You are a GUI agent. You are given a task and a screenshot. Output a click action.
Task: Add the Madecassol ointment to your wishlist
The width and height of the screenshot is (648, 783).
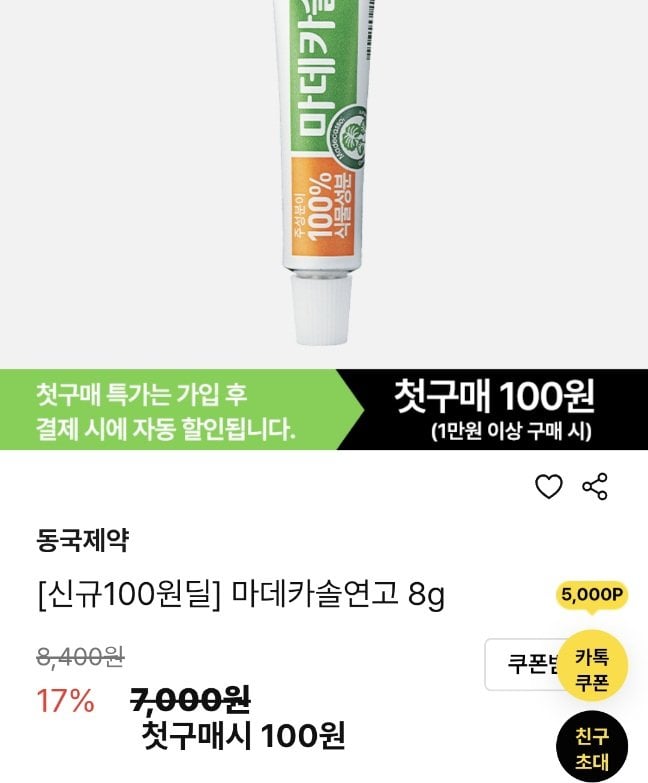pos(549,487)
